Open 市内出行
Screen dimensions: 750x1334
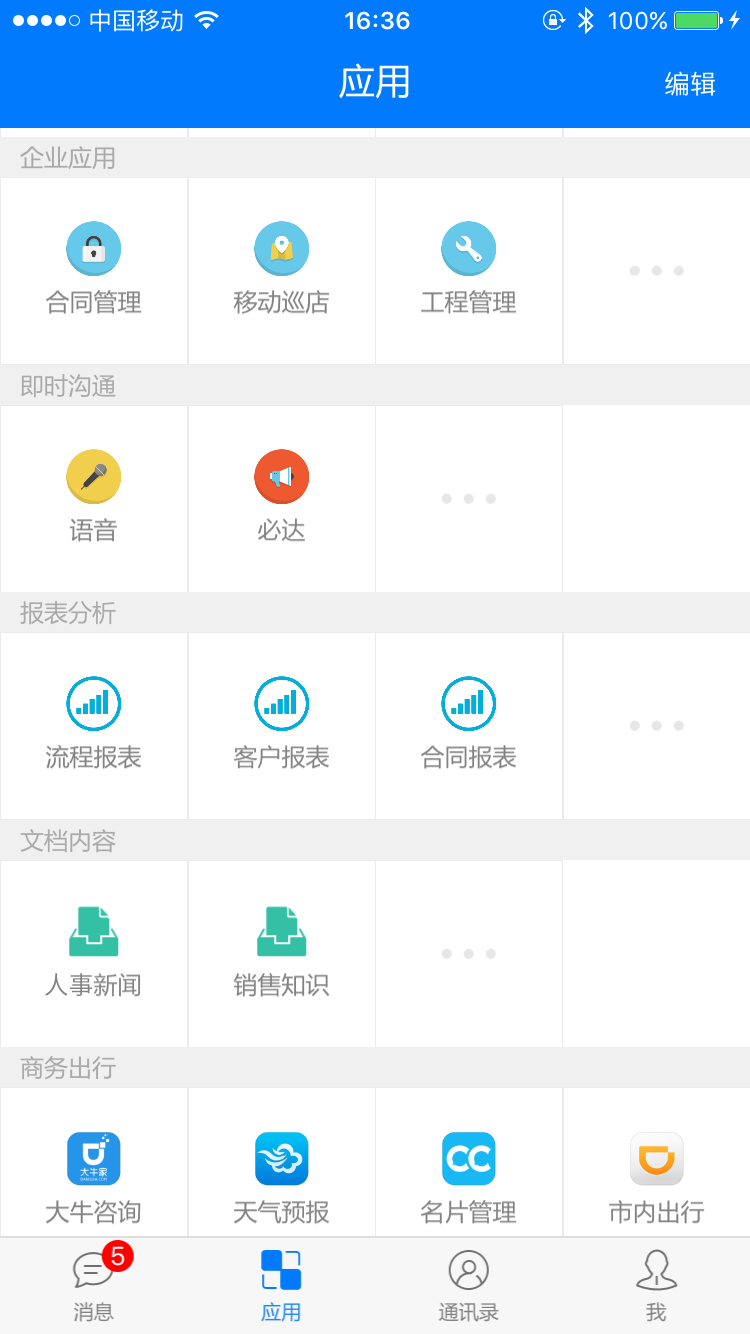(657, 1163)
